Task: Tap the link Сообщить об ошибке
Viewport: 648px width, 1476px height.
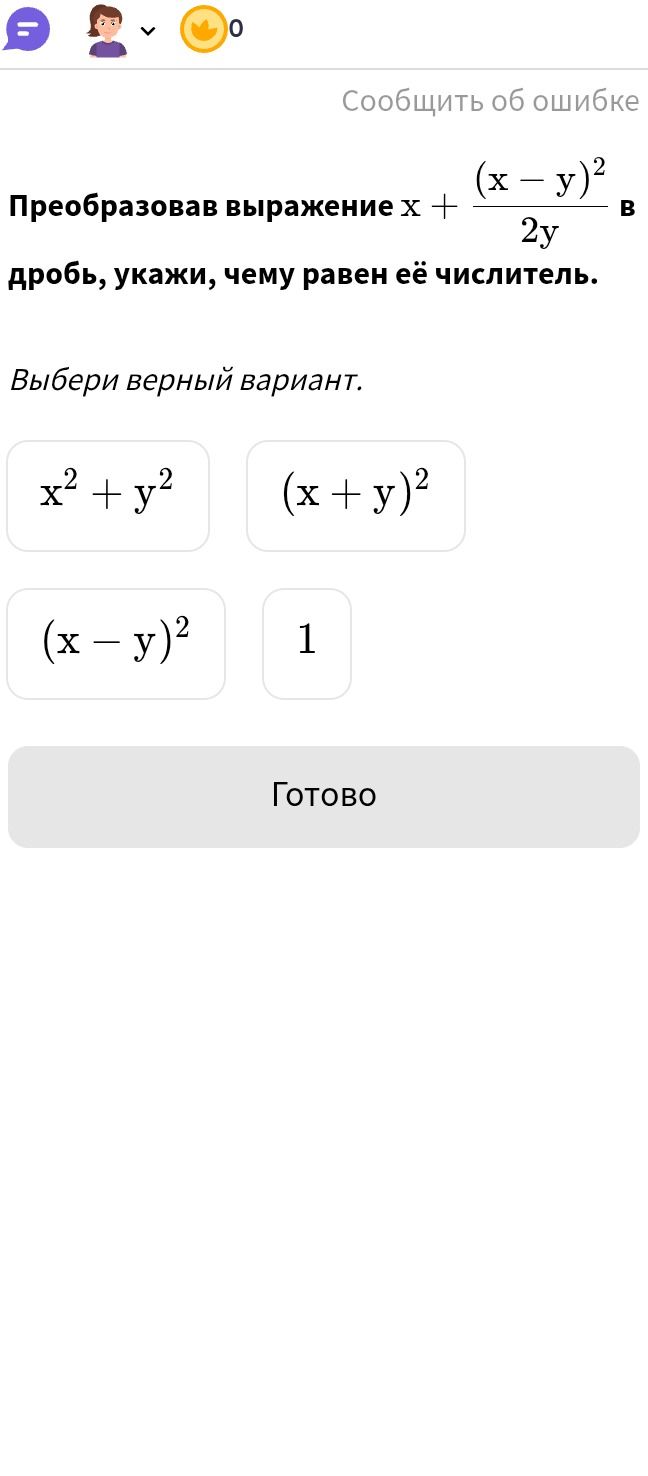Action: 490,101
